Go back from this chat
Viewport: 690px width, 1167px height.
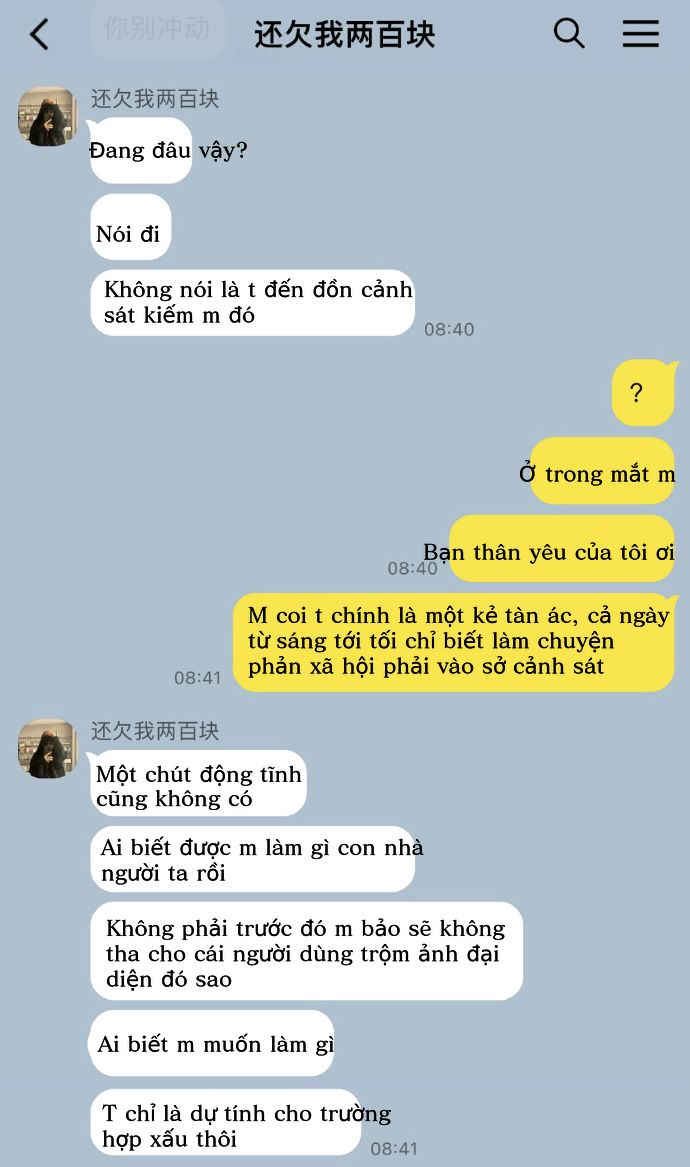39,34
